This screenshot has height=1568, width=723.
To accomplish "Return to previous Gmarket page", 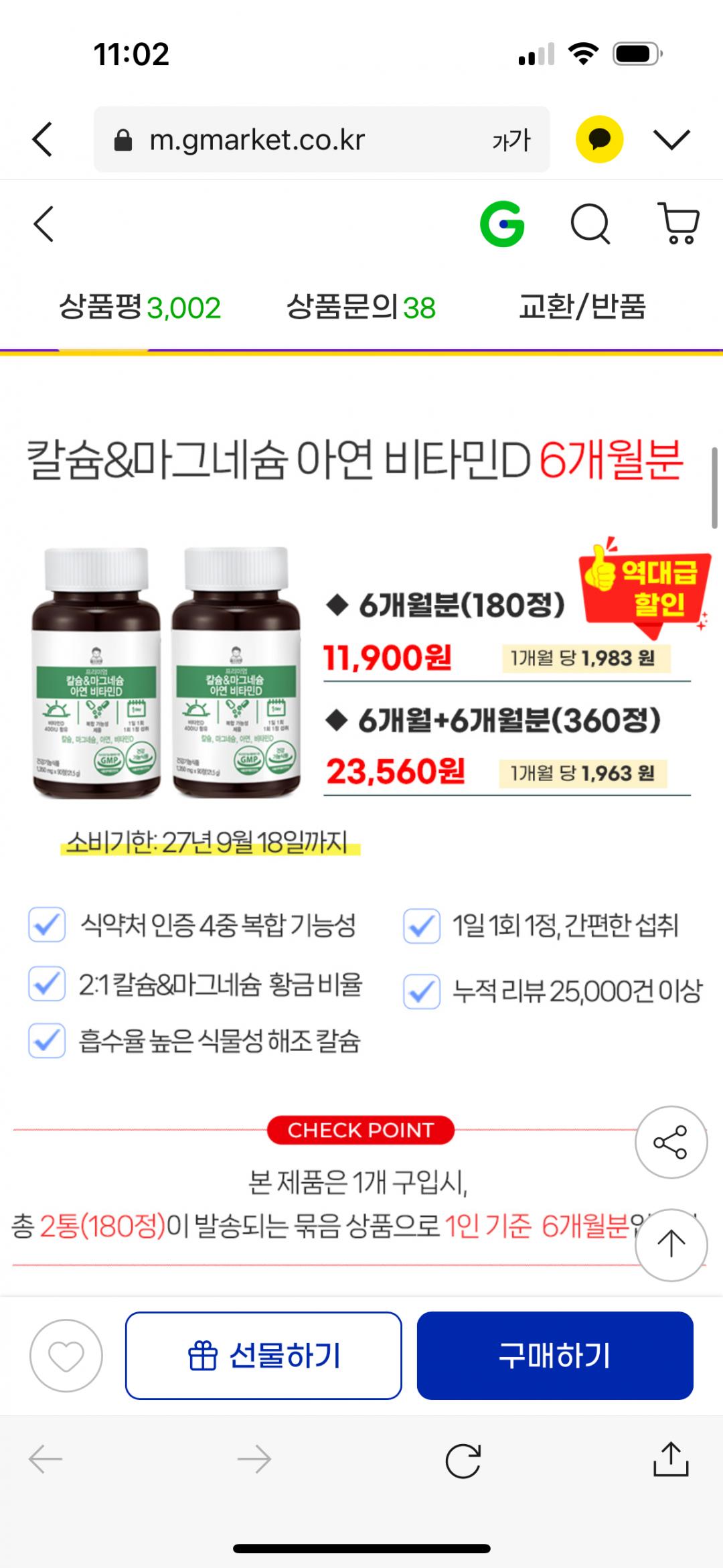I will point(44,224).
